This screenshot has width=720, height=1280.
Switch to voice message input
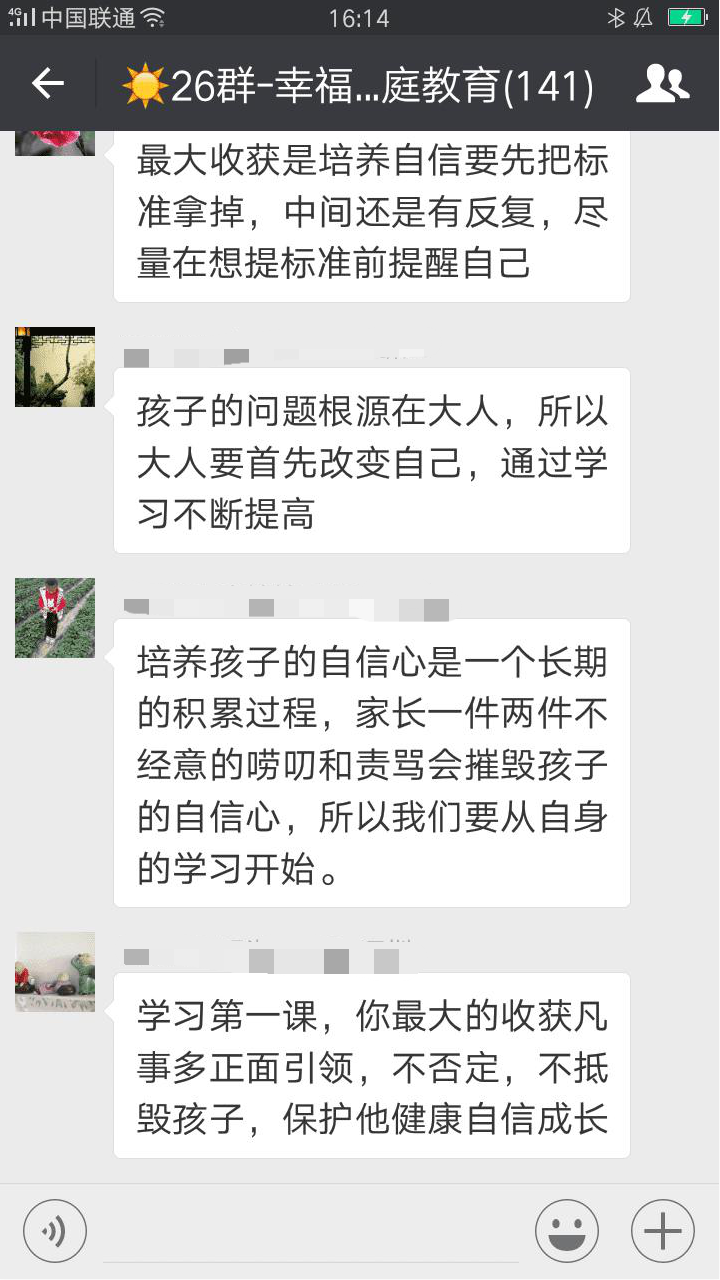[x=55, y=1231]
